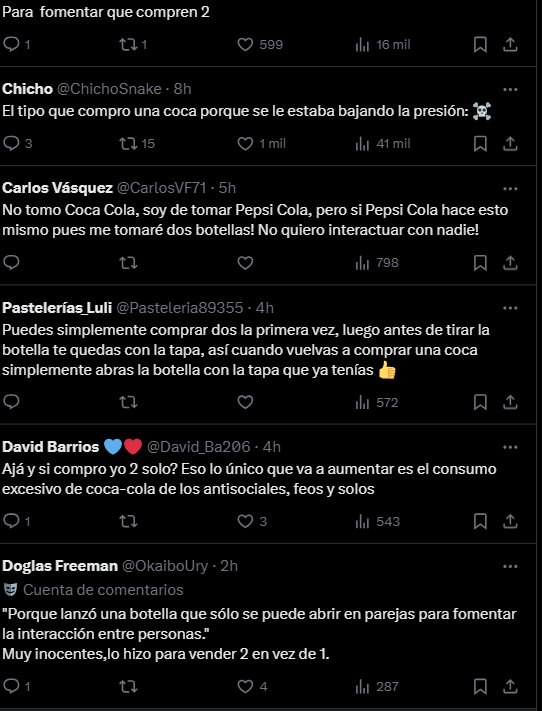This screenshot has width=542, height=711.
Task: Bookmark Carlos Vásquez's tweet
Action: [480, 263]
